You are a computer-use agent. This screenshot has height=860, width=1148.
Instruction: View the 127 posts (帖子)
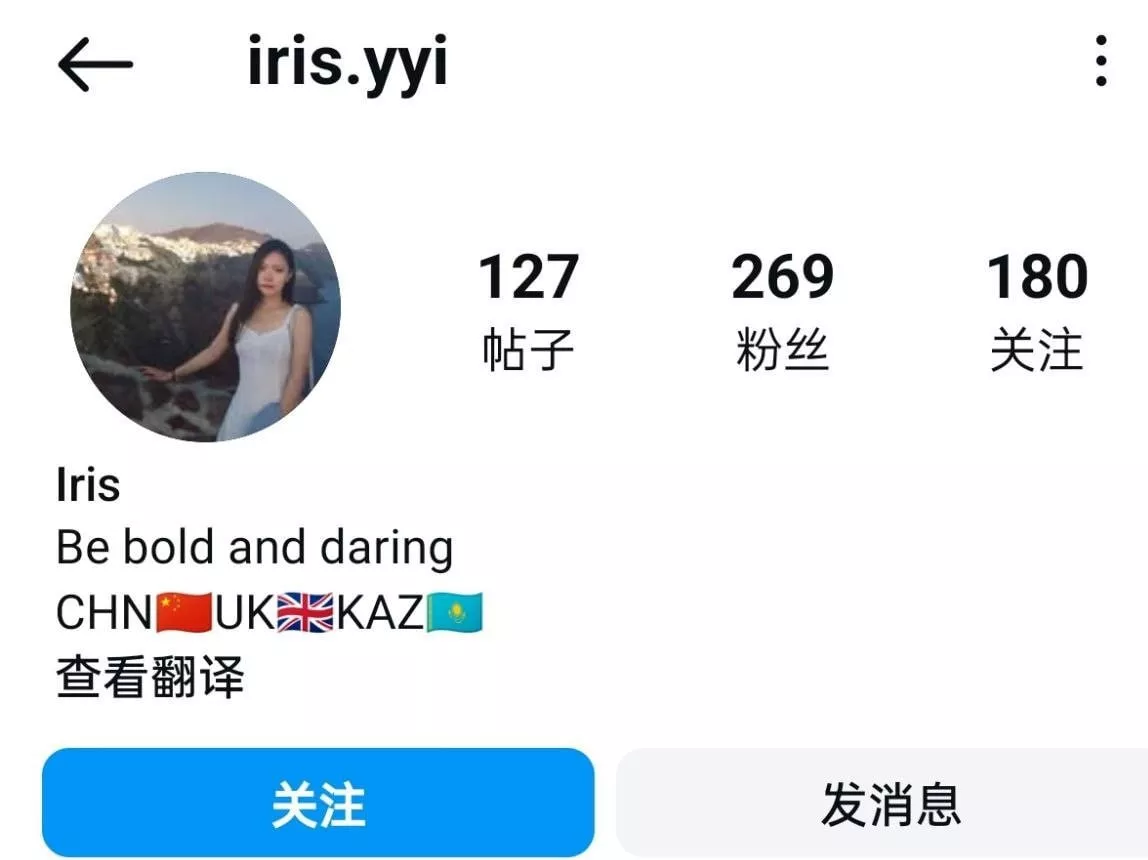click(528, 310)
